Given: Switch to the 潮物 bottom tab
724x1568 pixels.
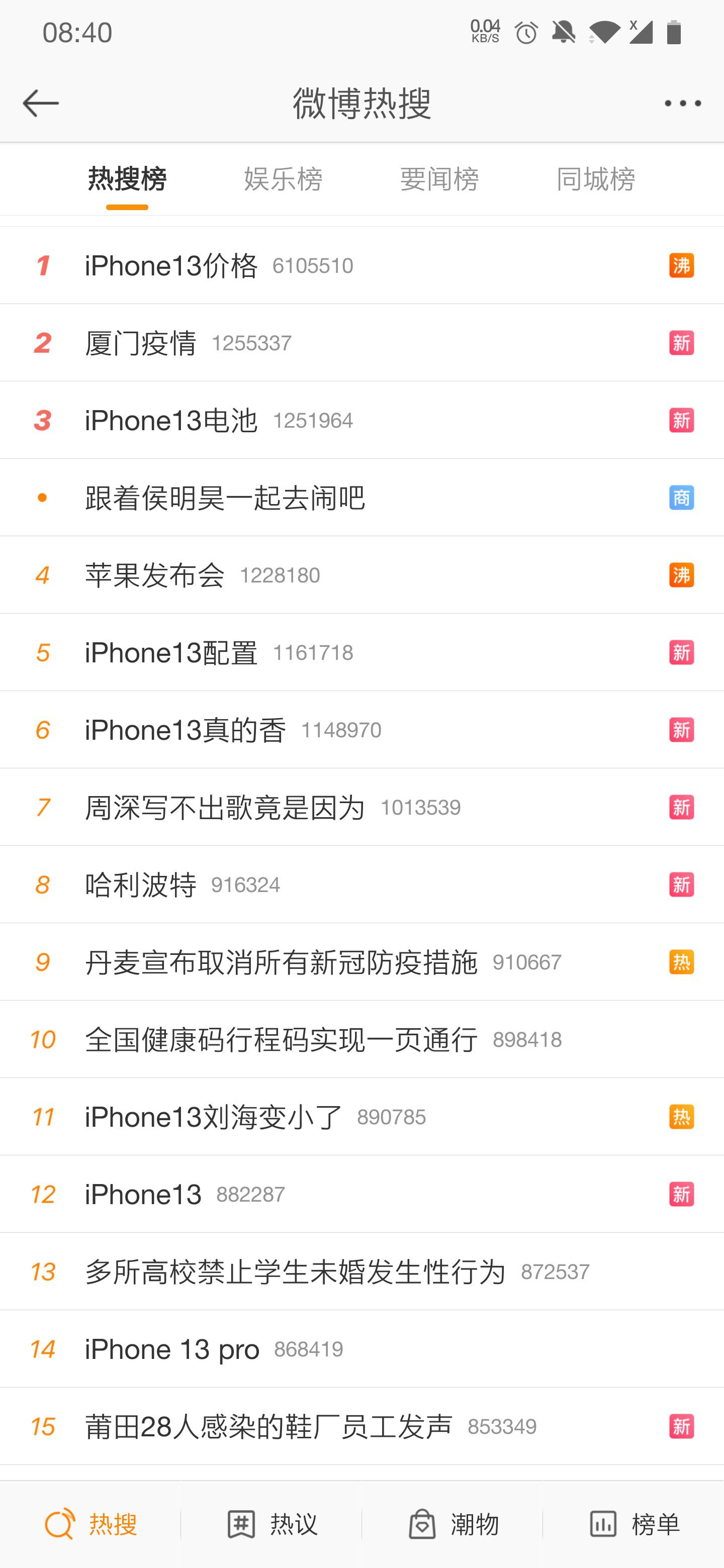Looking at the screenshot, I should (452, 1524).
